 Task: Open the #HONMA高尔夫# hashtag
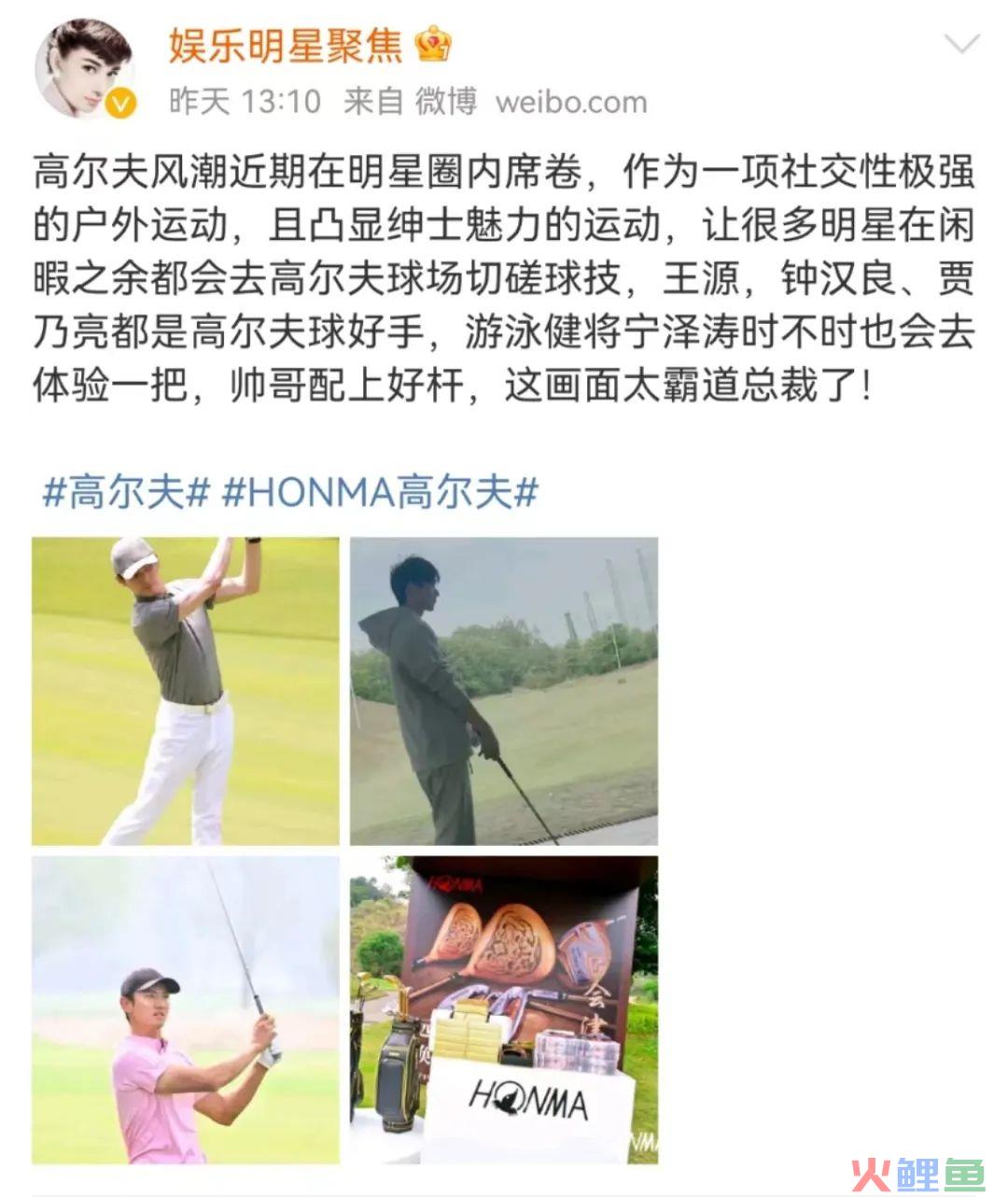point(381,491)
